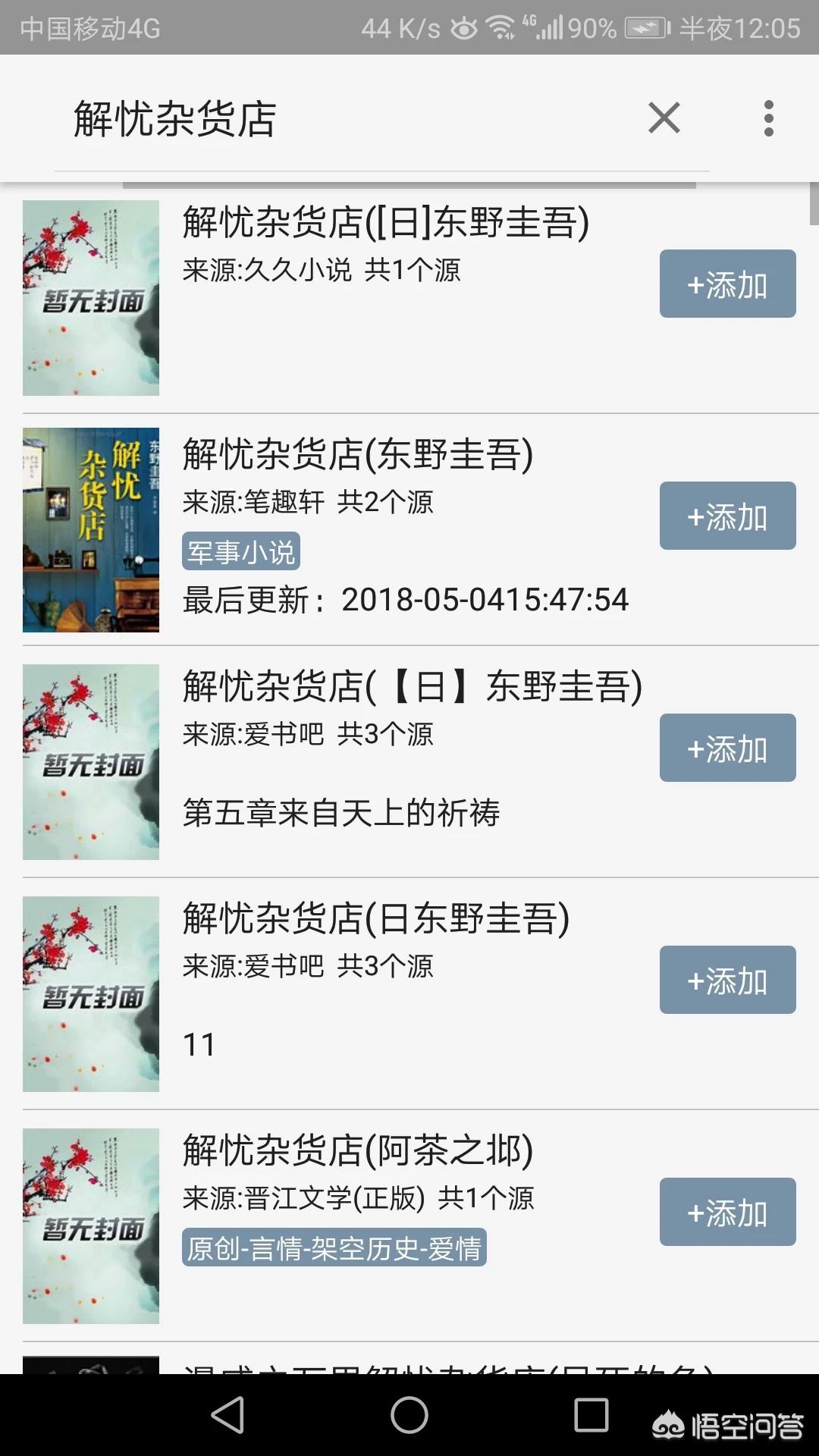The height and width of the screenshot is (1456, 819).
Task: Add the 晋江文学 book by 阿茶之邶
Action: 727,1213
